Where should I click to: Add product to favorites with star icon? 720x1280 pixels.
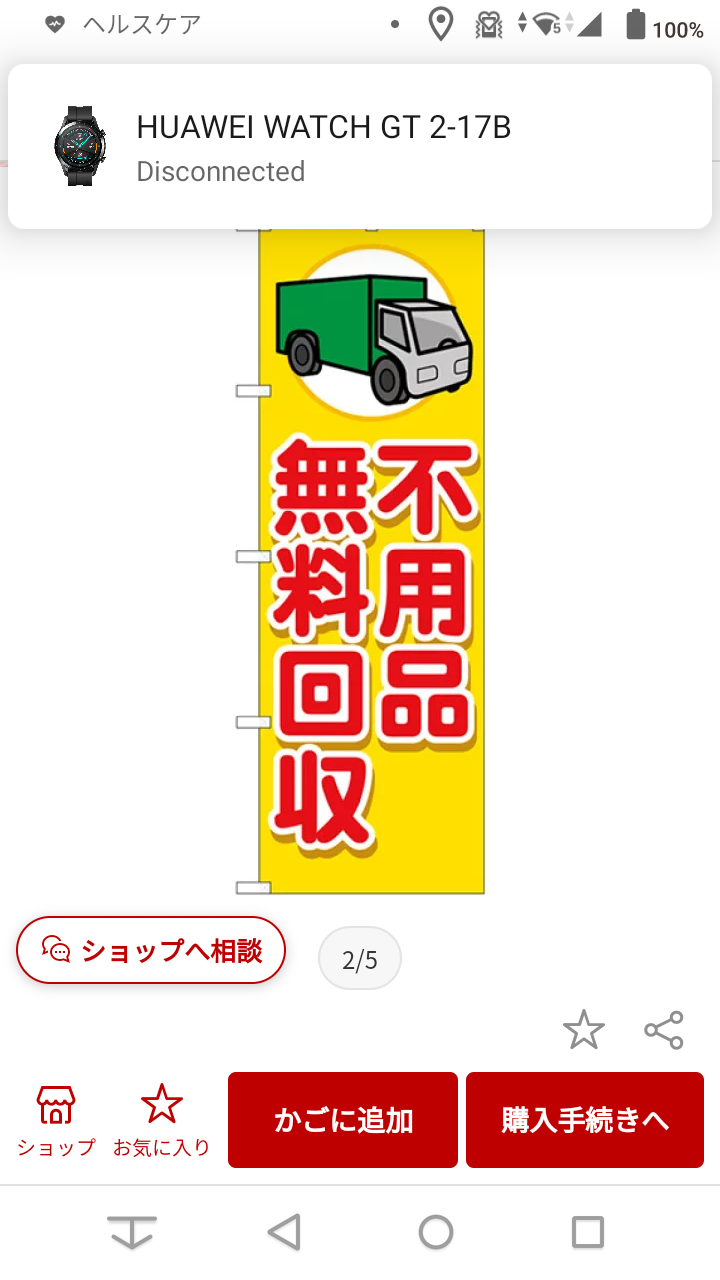tap(584, 1030)
